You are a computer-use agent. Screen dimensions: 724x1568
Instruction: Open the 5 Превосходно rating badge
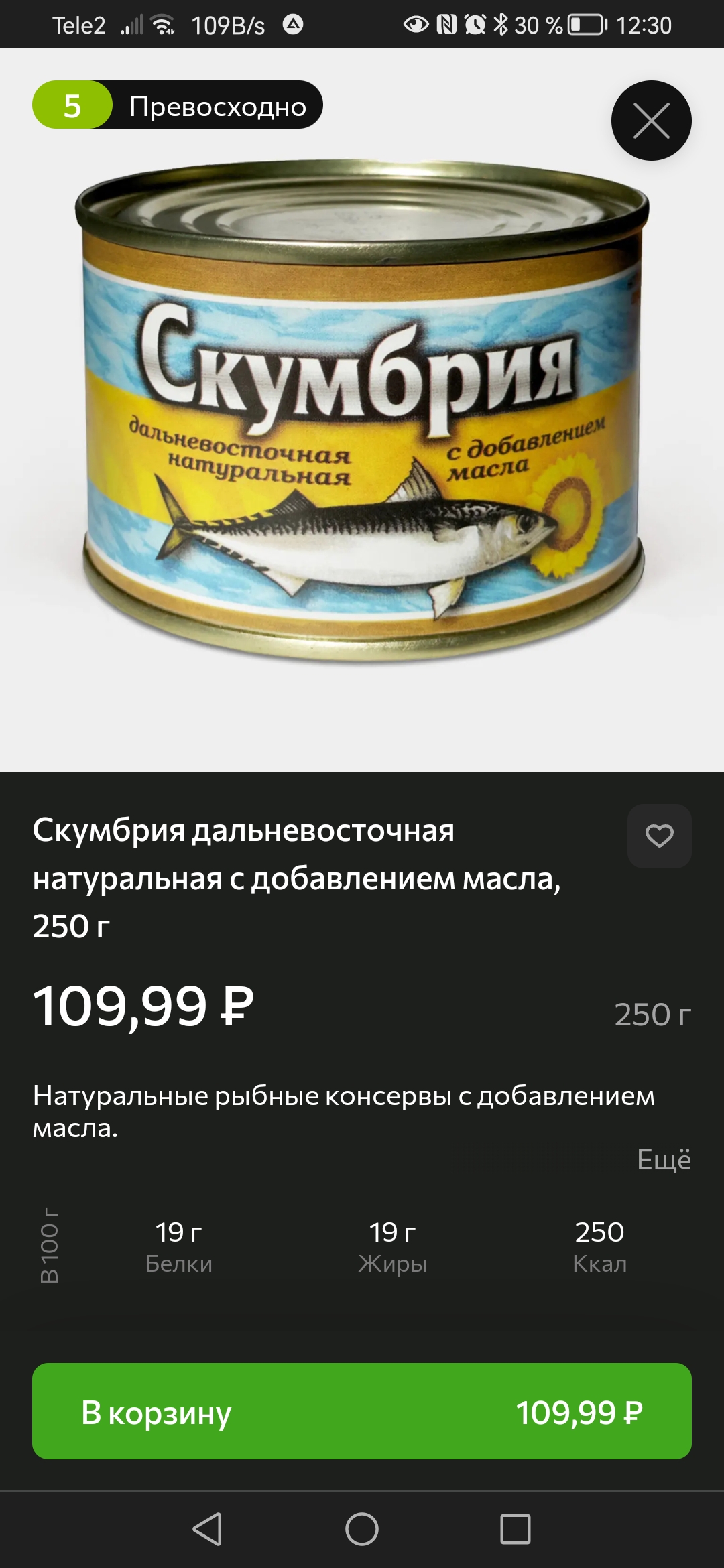click(178, 105)
